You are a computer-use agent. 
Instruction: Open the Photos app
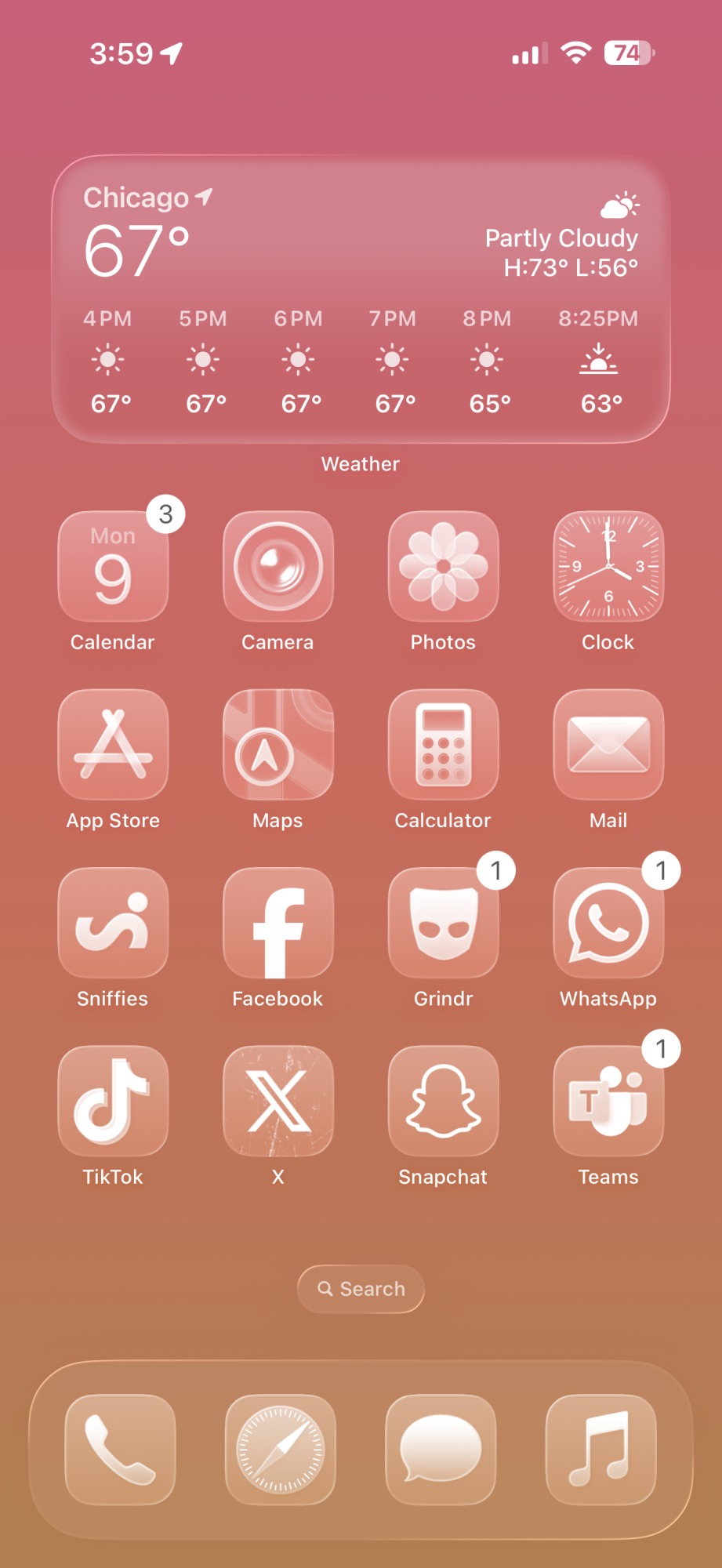443,567
